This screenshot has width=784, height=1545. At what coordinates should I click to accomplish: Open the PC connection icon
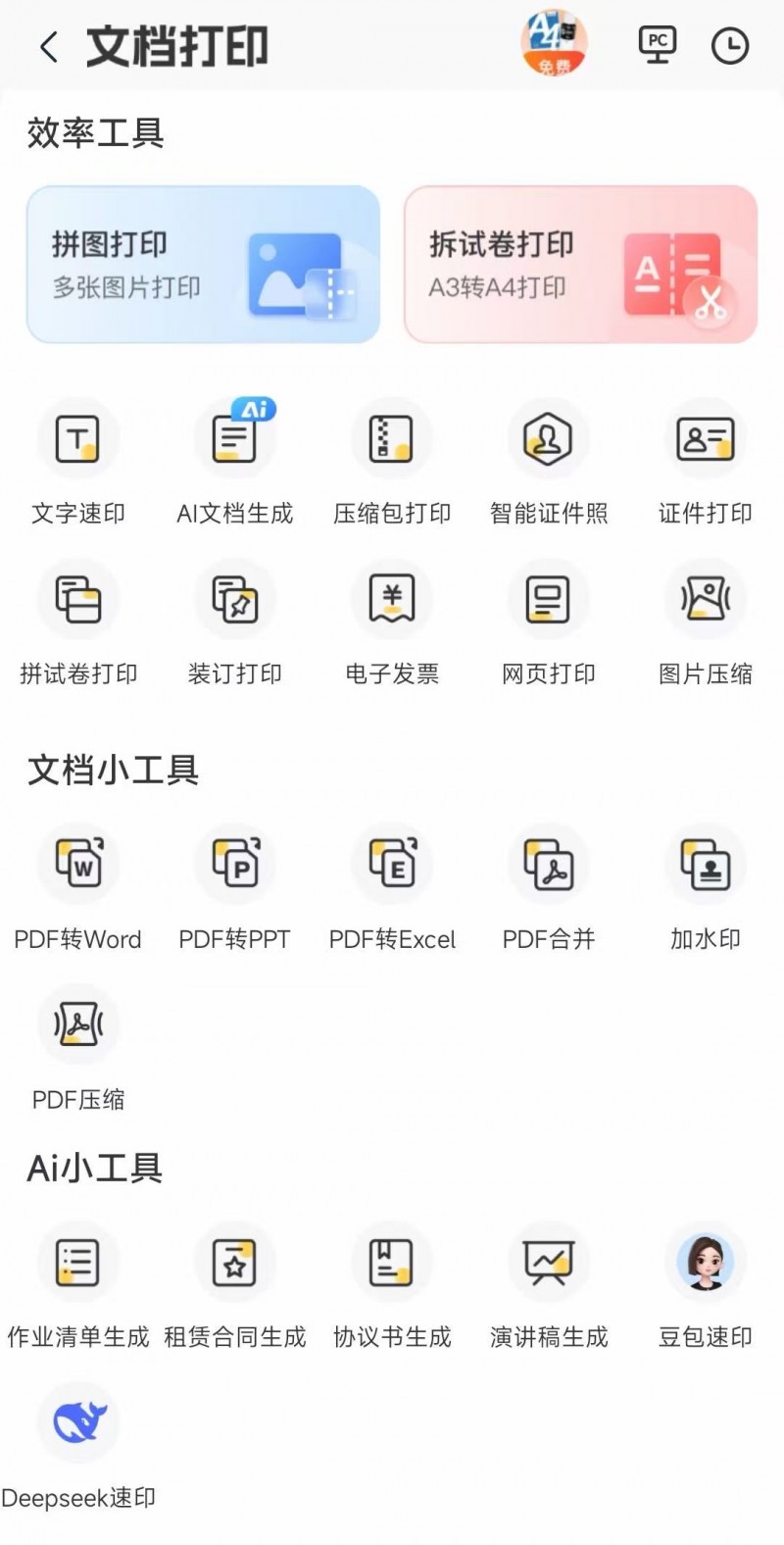(x=658, y=45)
